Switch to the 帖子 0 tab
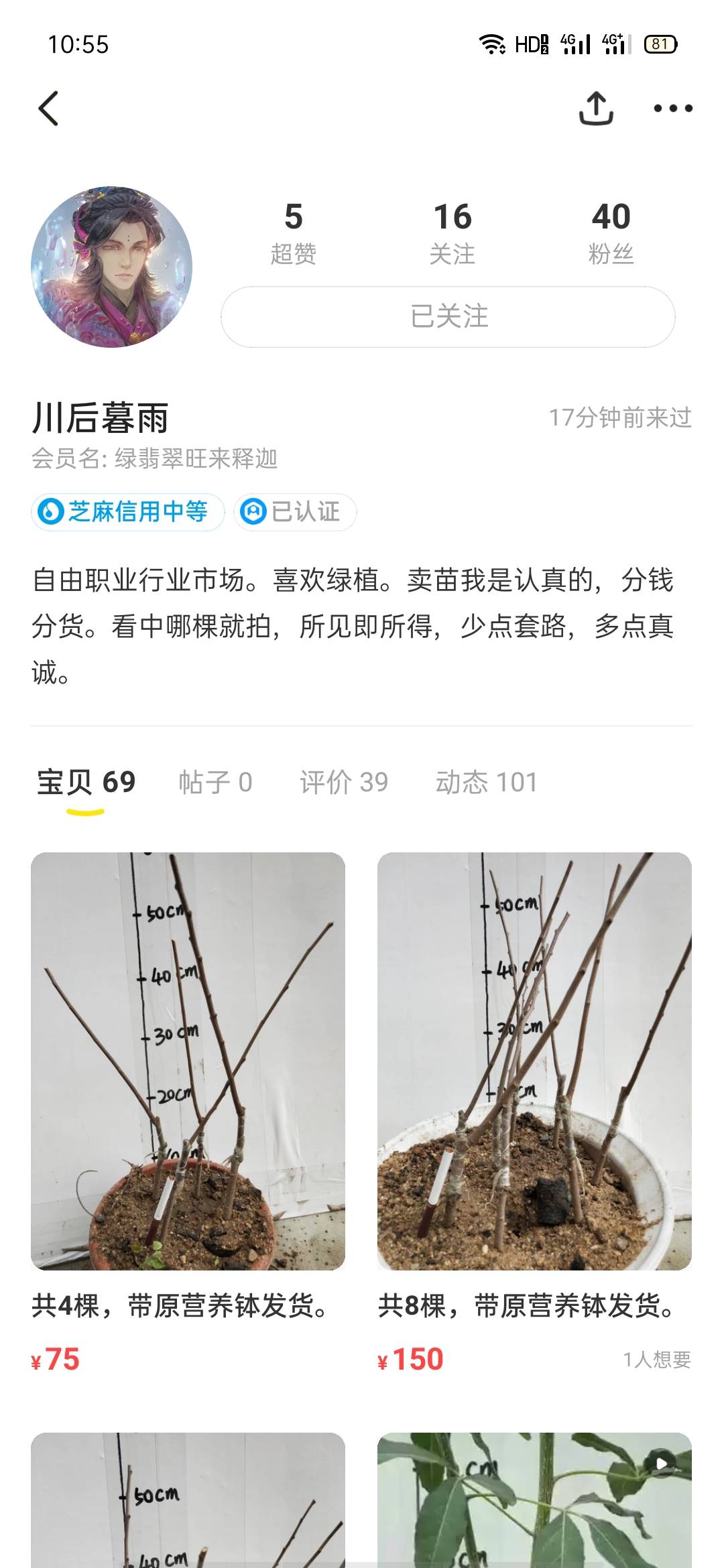Viewport: 724px width, 1568px height. pos(215,782)
